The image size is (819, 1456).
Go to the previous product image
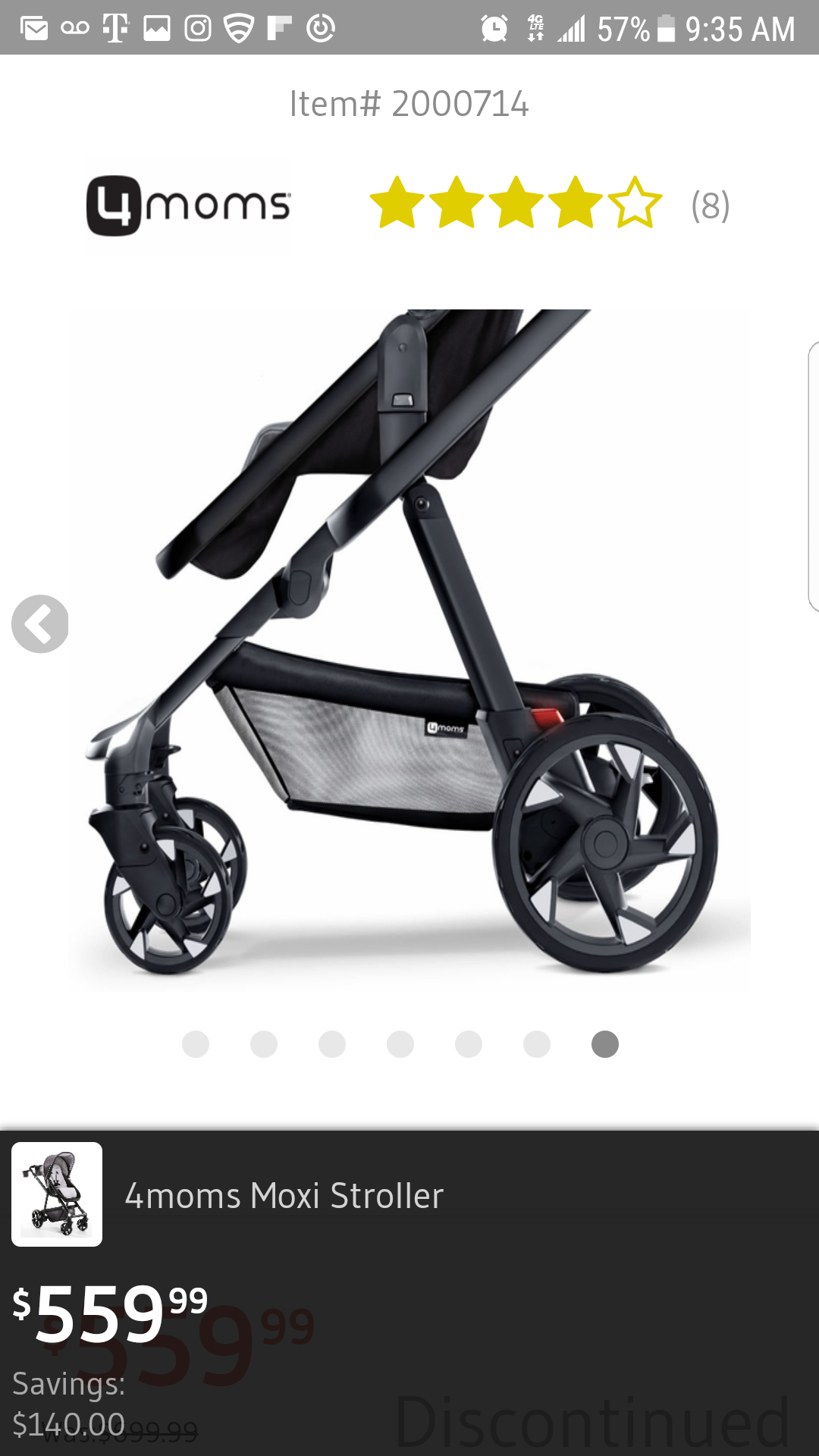(x=40, y=624)
